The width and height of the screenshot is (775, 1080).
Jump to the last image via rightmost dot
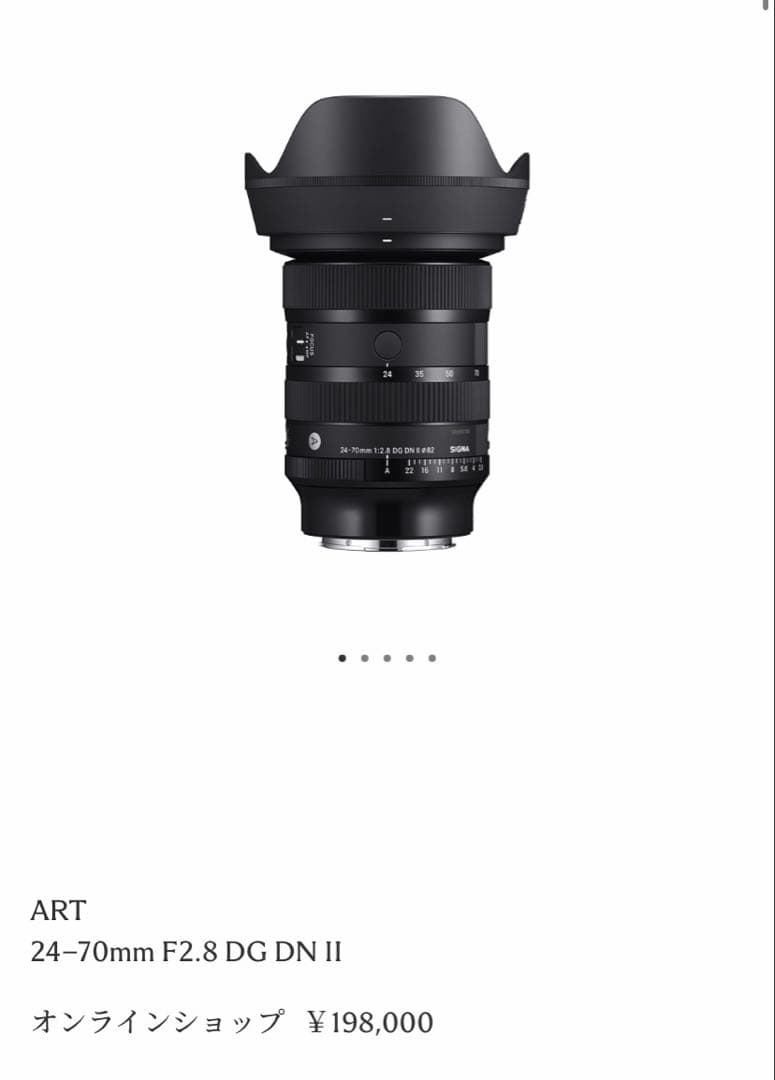[x=432, y=657]
